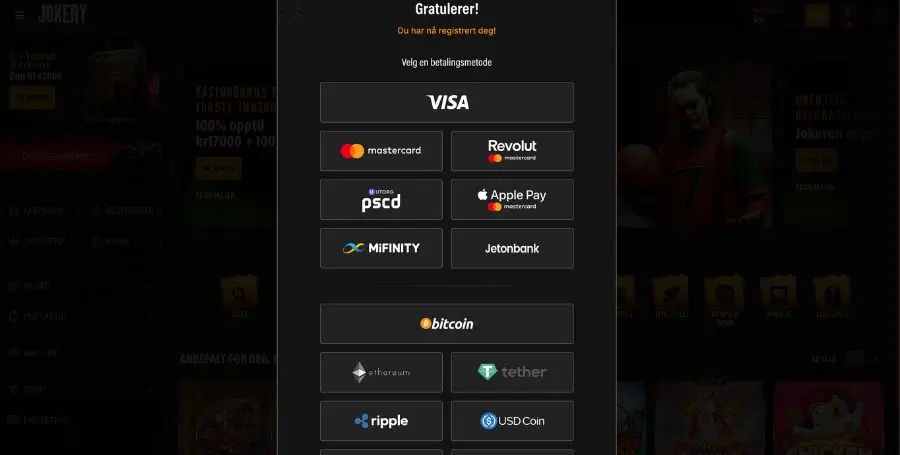
Task: Select Jetonbank payment option
Action: pyautogui.click(x=512, y=248)
